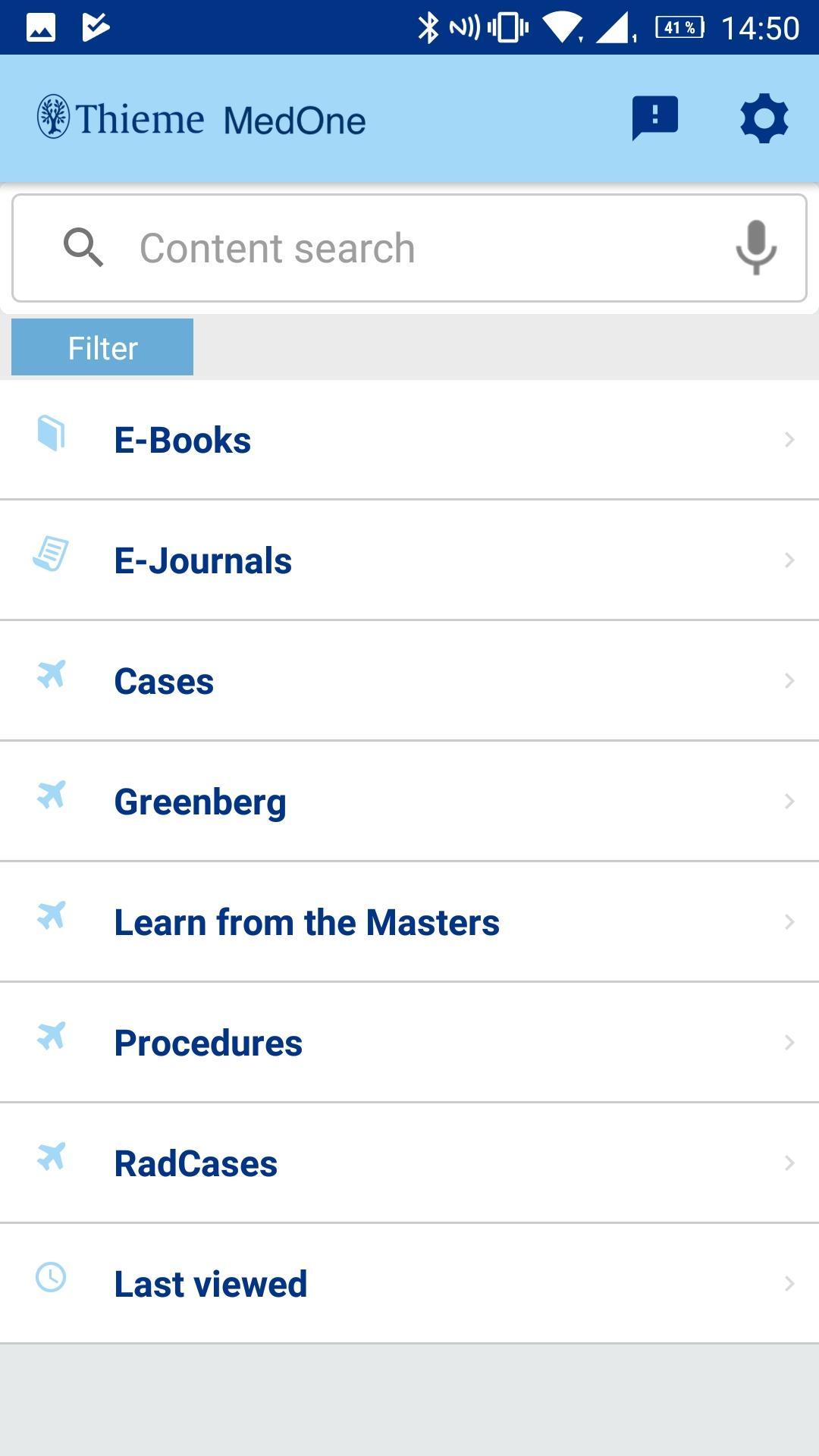Open the E-Journals section
The image size is (819, 1456).
409,560
